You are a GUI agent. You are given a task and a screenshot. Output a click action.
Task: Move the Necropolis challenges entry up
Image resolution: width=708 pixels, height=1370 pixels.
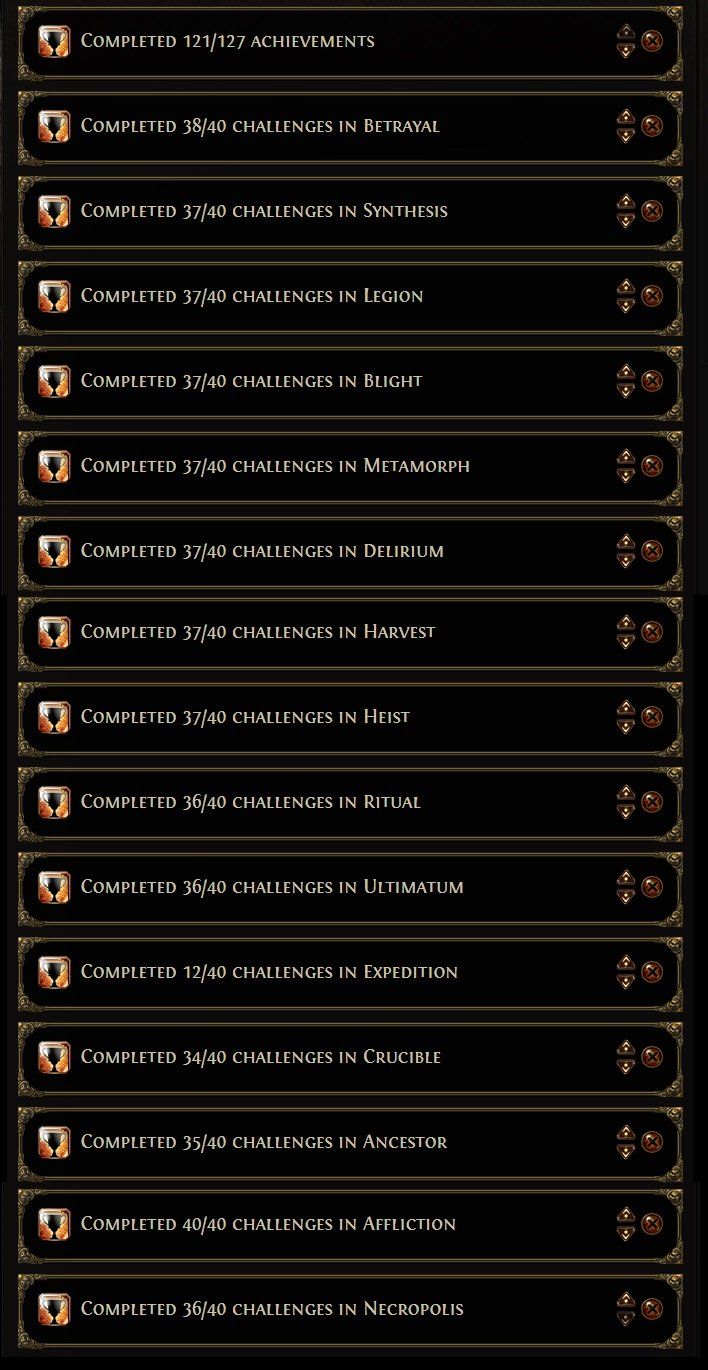coord(626,1300)
